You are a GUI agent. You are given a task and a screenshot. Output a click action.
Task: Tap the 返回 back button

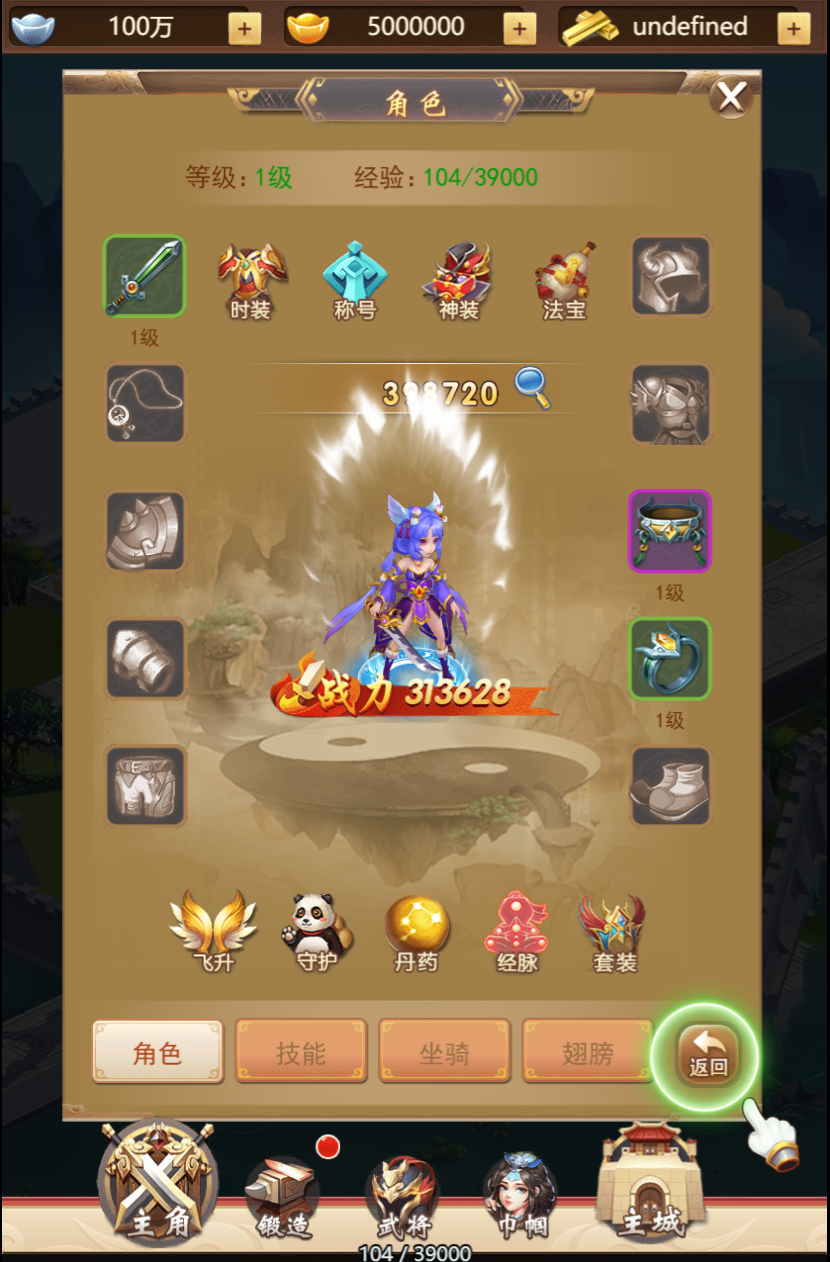point(707,1053)
